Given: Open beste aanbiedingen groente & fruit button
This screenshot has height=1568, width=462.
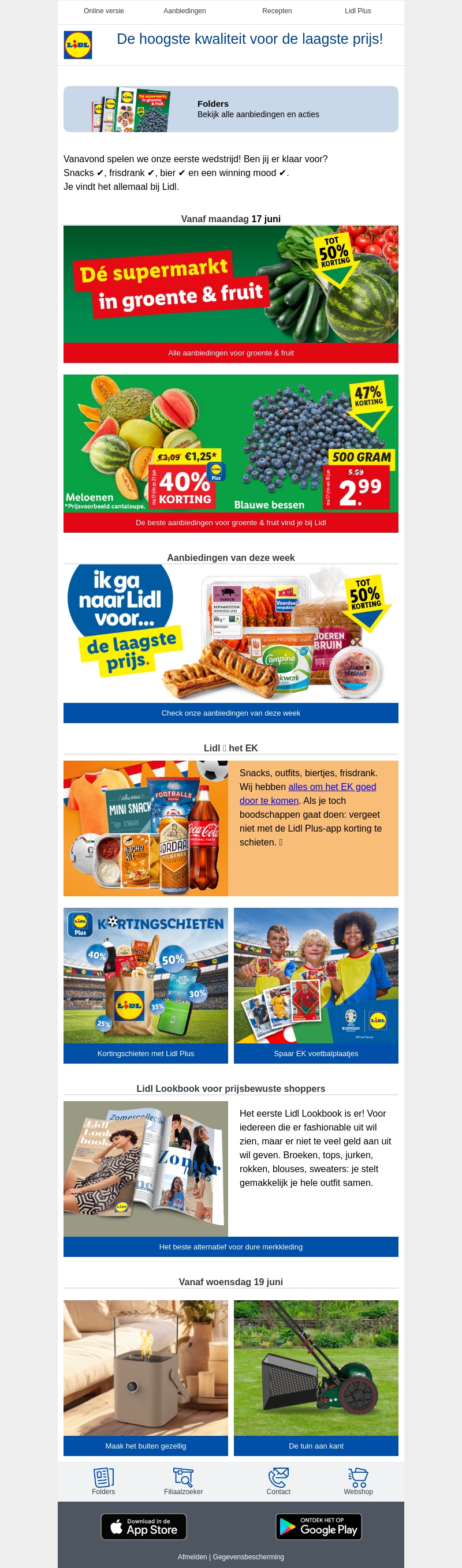Looking at the screenshot, I should pos(230,523).
